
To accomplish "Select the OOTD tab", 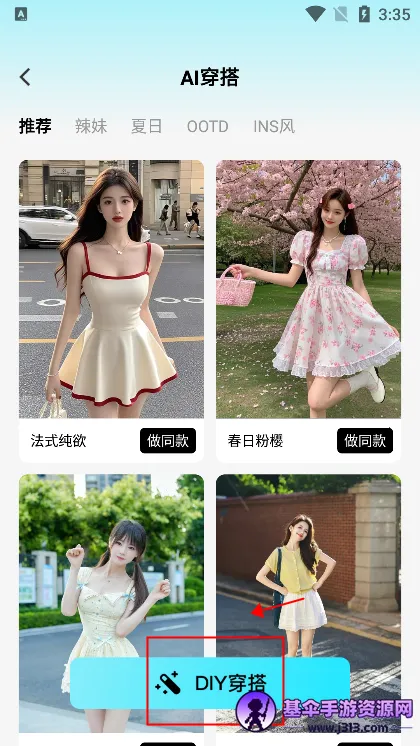I will click(x=207, y=127).
